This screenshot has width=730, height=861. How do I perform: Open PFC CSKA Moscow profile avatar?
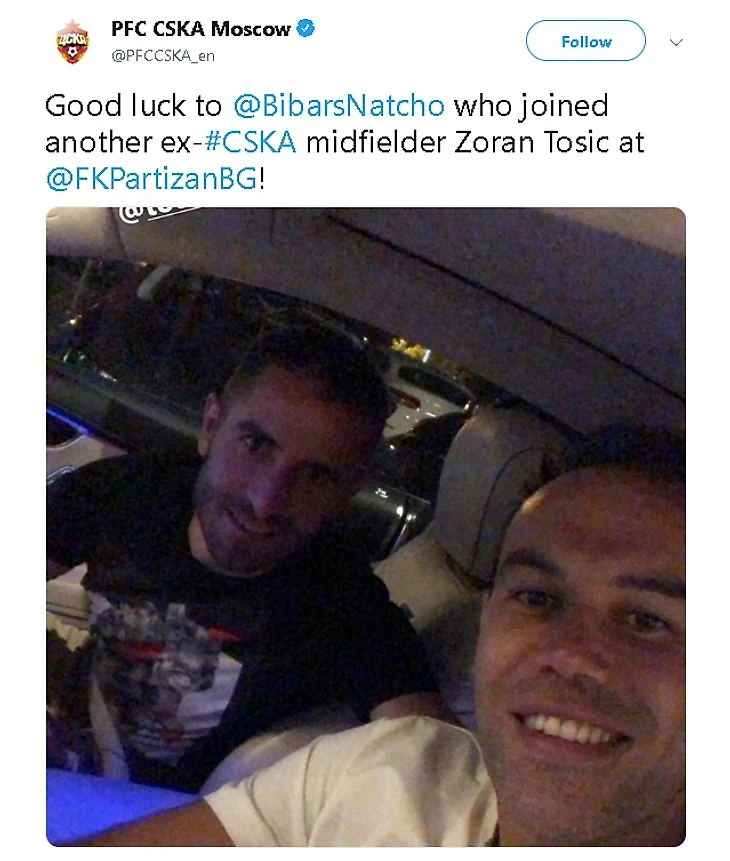point(72,43)
